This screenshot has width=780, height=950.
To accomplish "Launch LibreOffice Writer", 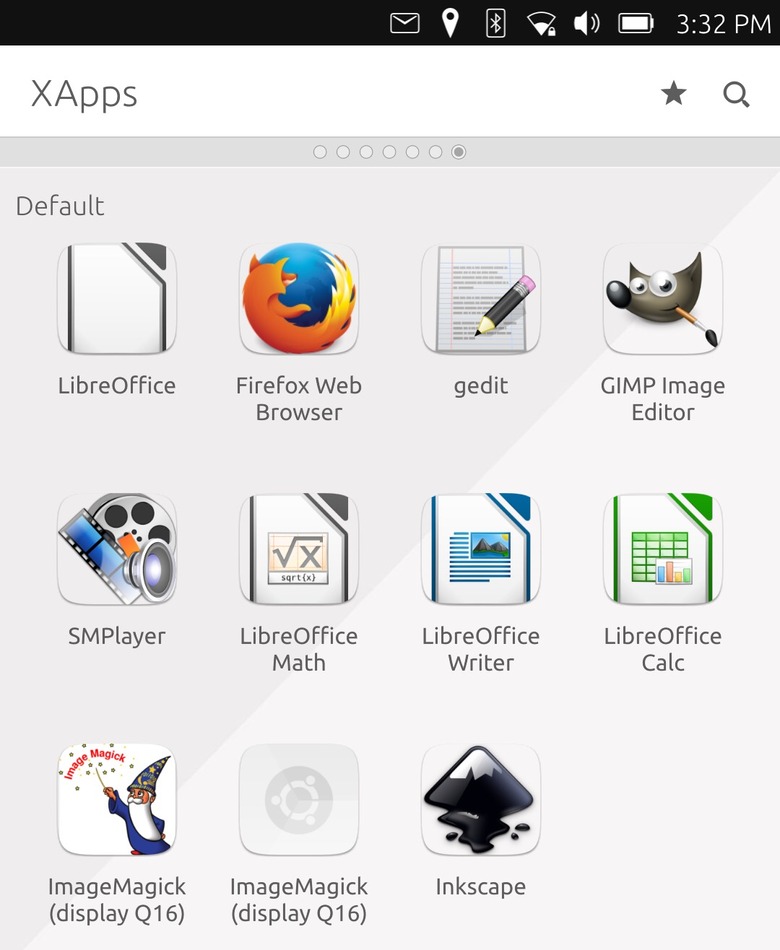I will [x=481, y=549].
